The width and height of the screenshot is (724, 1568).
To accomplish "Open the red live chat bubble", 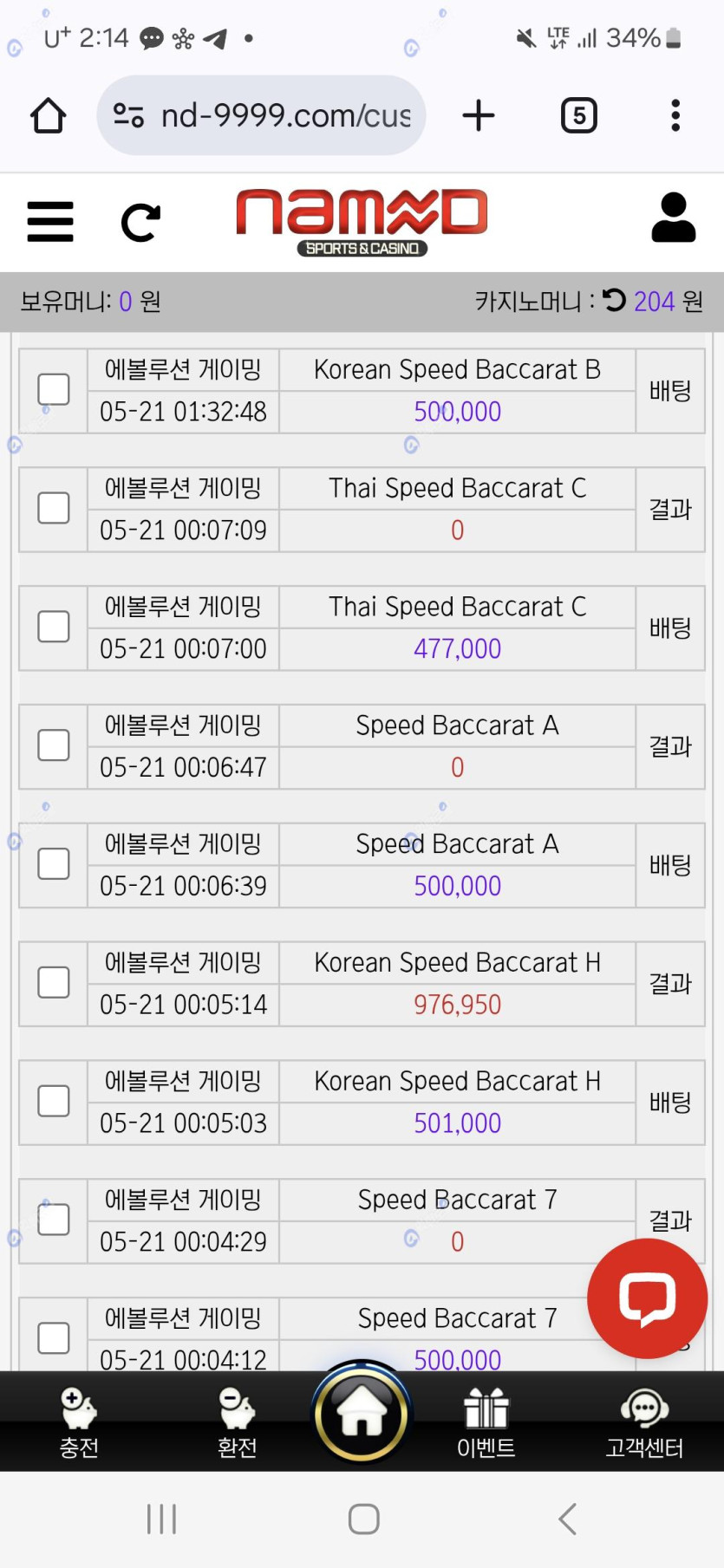I will (647, 1298).
